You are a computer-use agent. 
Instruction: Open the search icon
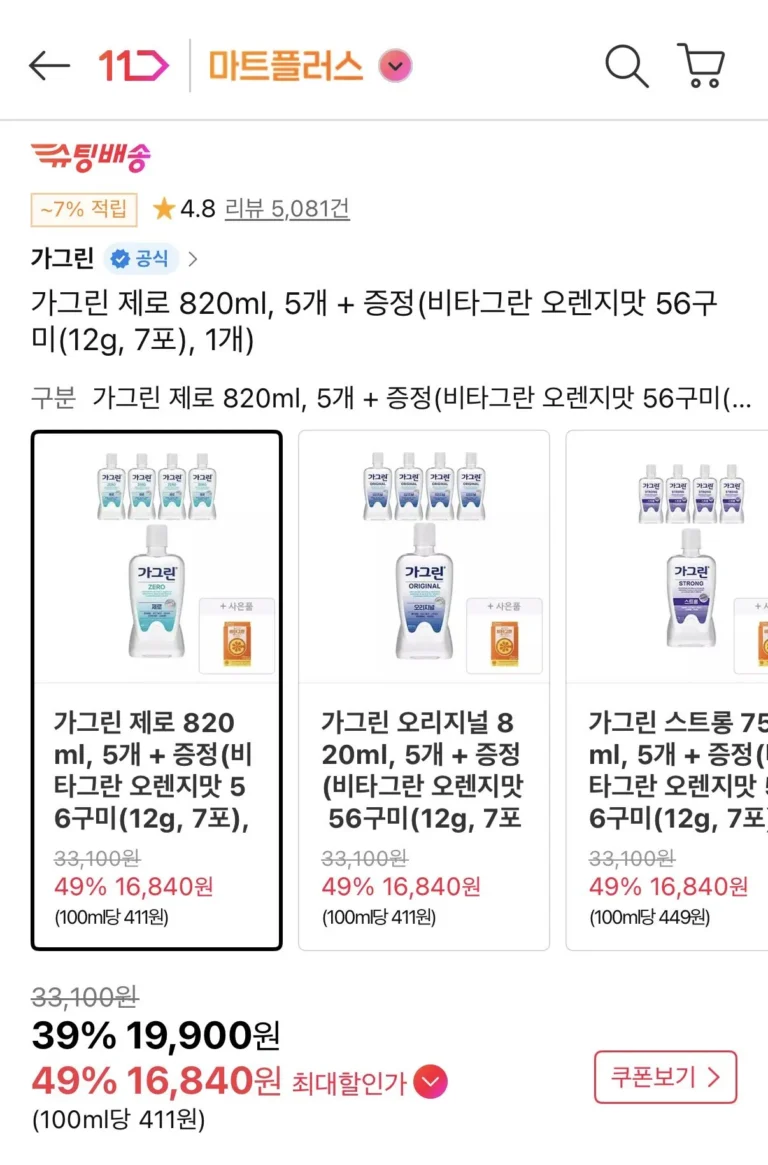coord(627,66)
